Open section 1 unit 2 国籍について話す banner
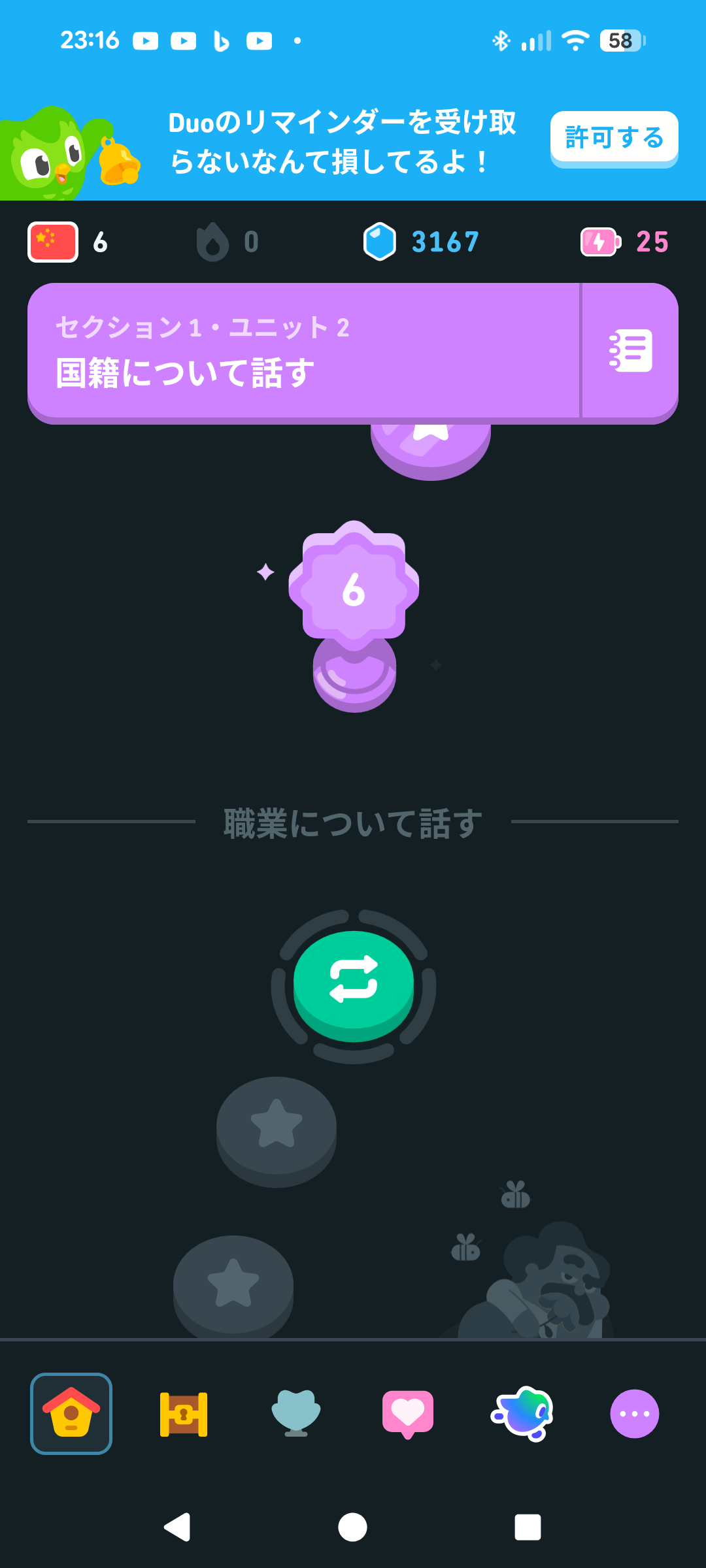The width and height of the screenshot is (706, 1568). [304, 351]
